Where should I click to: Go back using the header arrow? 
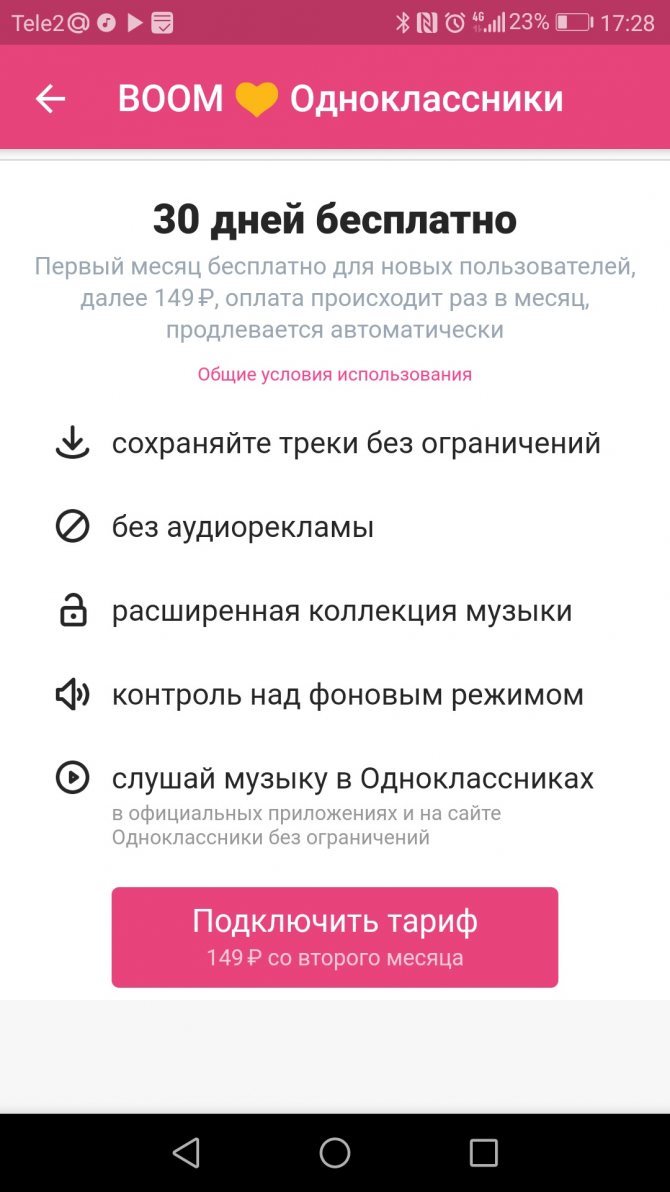[x=50, y=99]
